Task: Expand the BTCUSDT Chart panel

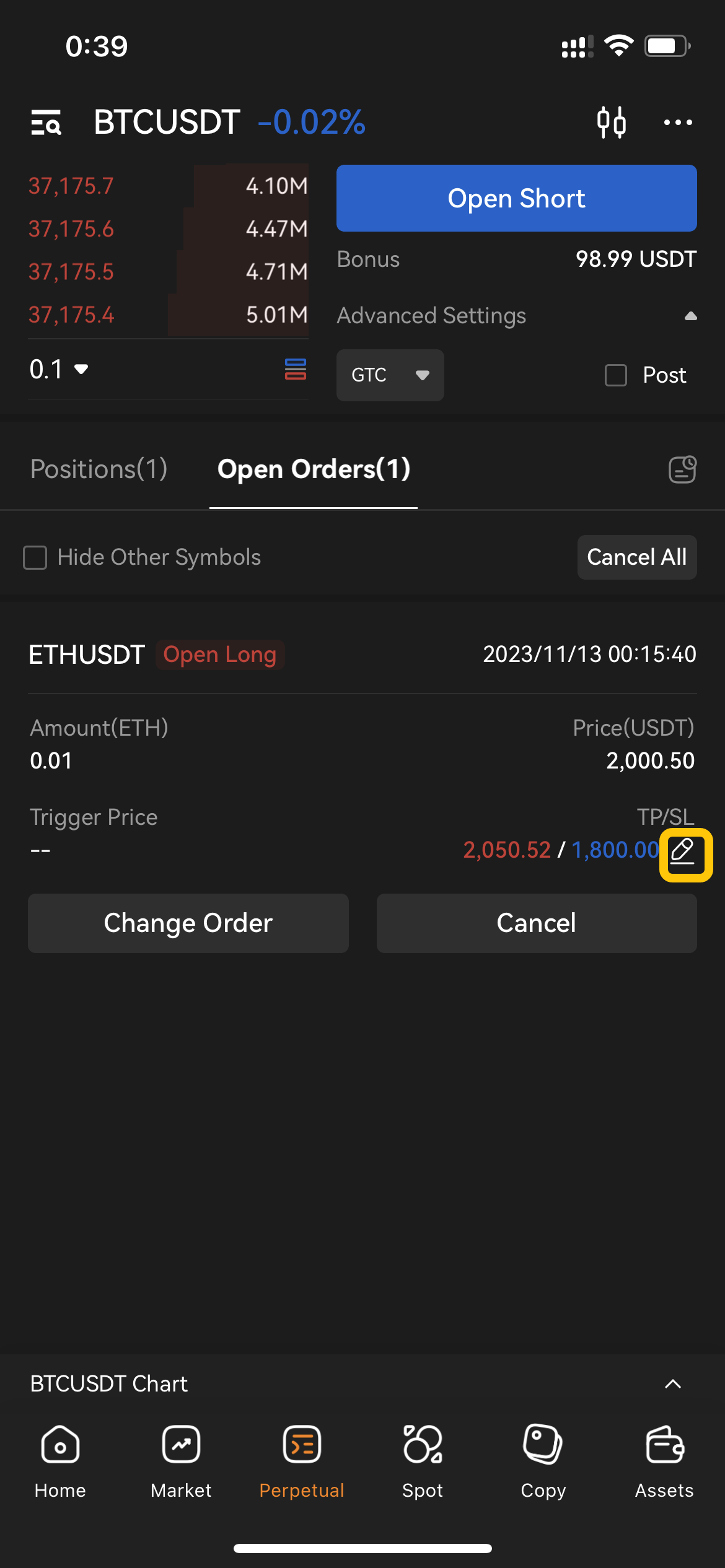Action: coord(674,1383)
